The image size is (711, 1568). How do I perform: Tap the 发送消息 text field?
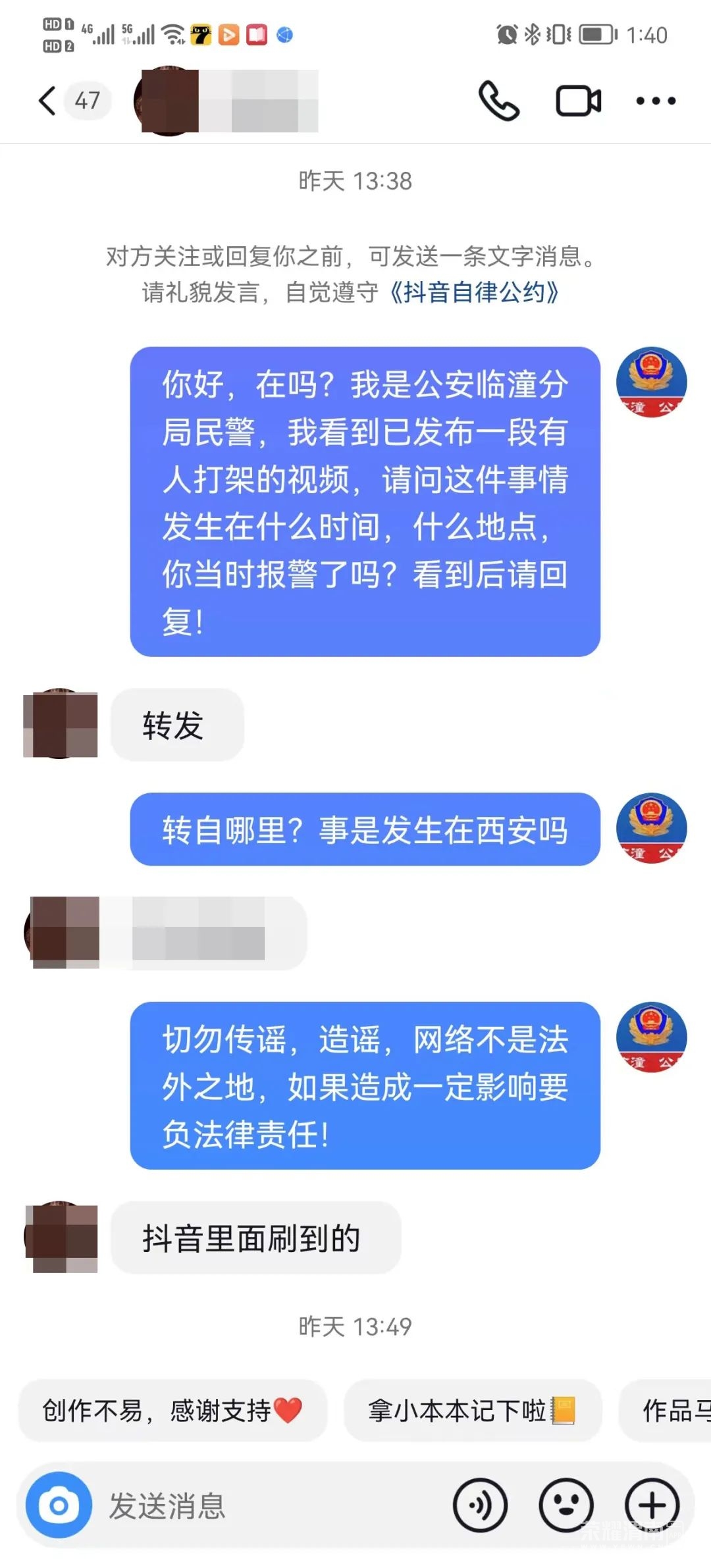(x=270, y=1505)
